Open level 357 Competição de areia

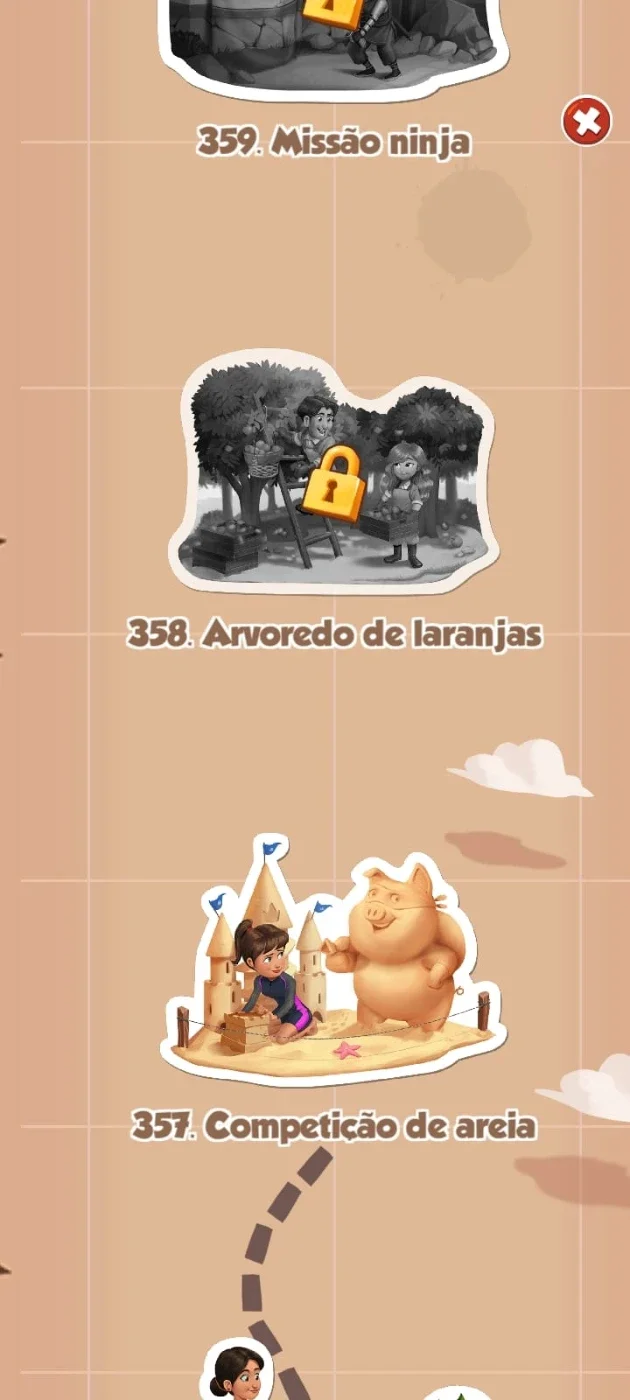(x=333, y=961)
